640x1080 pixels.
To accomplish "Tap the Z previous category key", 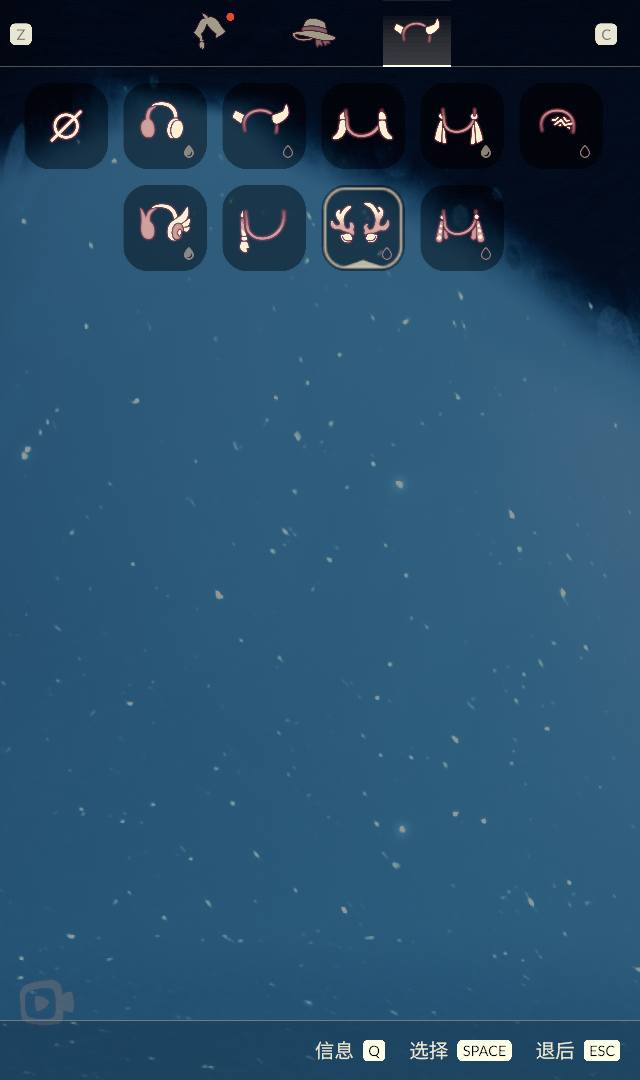I will pyautogui.click(x=21, y=35).
